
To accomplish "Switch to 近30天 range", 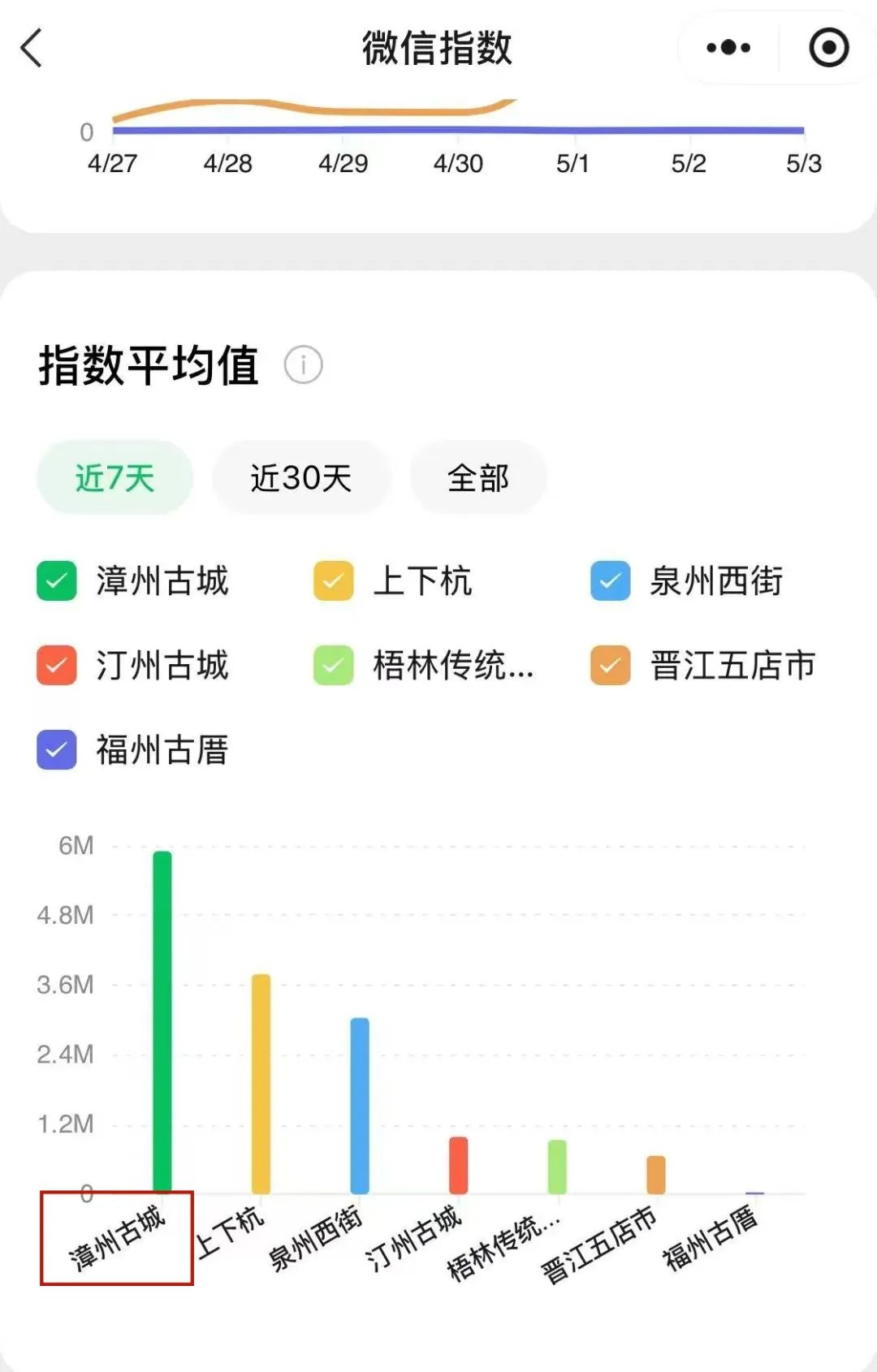I will tap(300, 477).
